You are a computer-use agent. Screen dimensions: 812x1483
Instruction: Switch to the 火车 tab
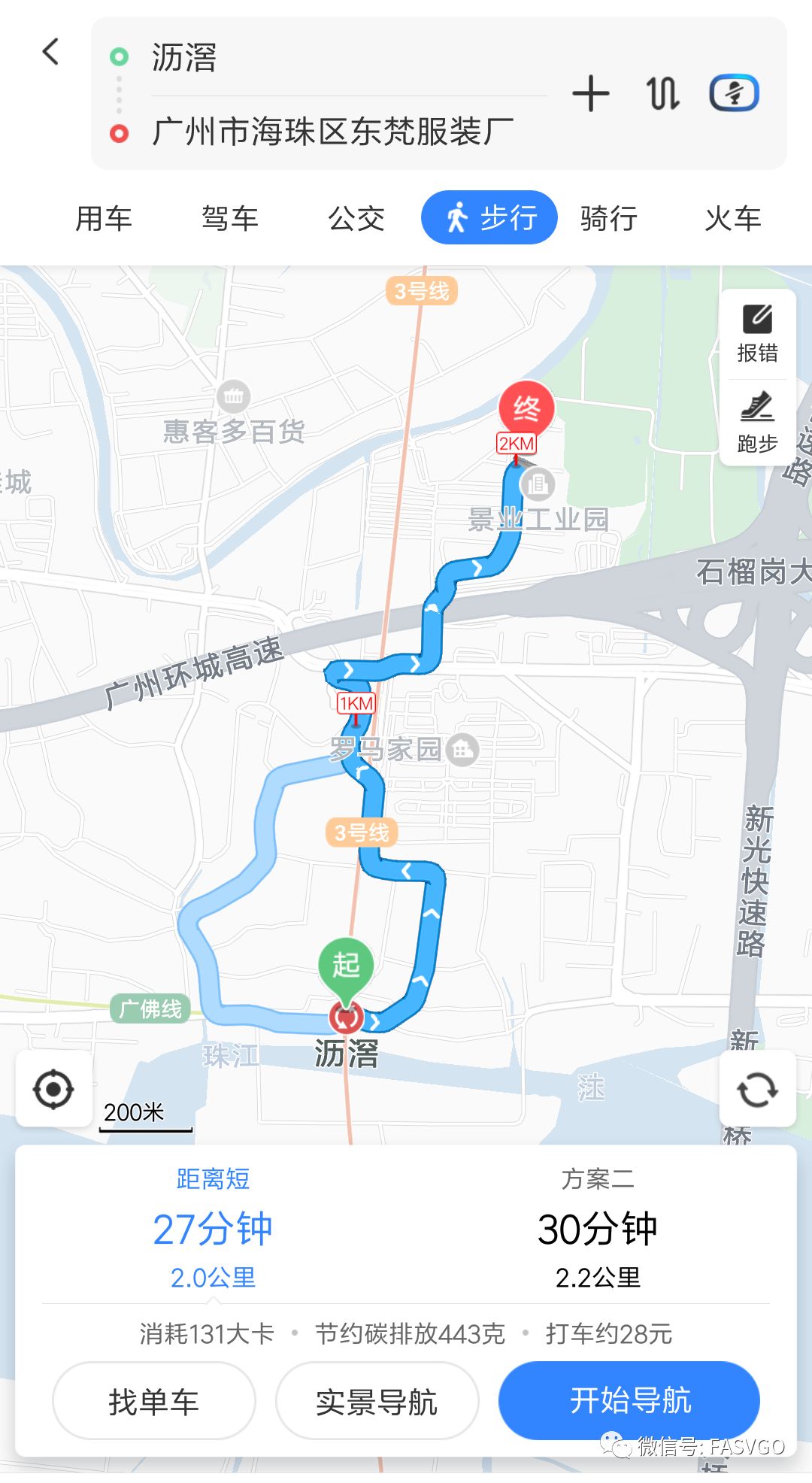733,219
